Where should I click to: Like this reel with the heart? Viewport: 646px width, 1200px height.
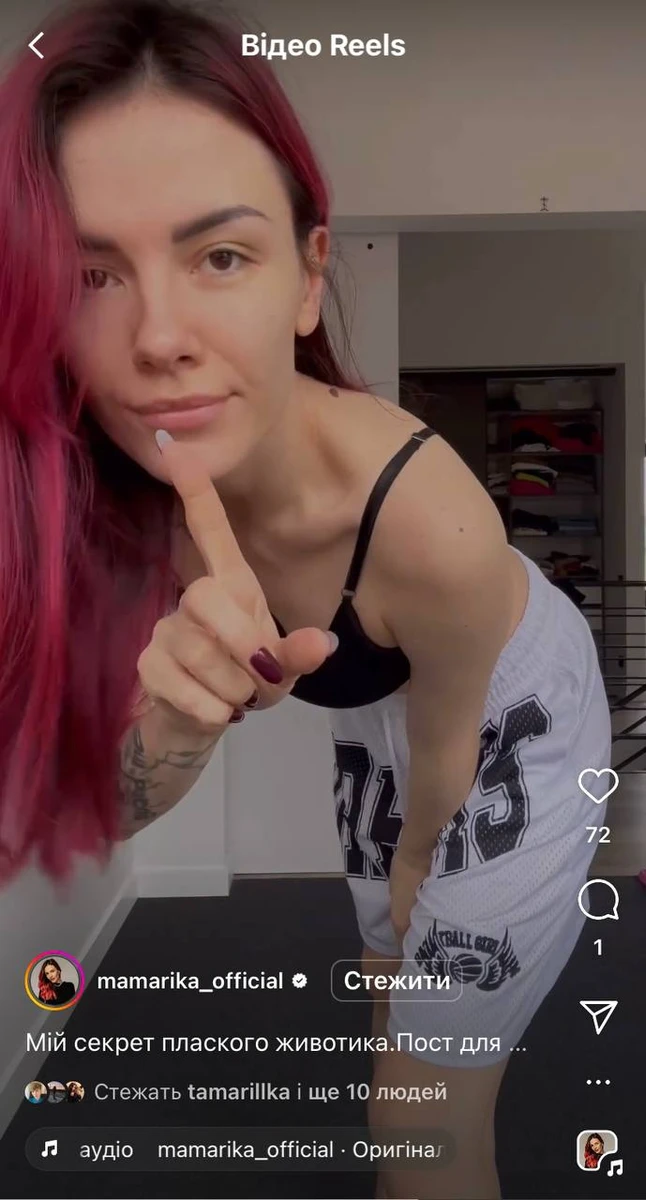click(598, 786)
